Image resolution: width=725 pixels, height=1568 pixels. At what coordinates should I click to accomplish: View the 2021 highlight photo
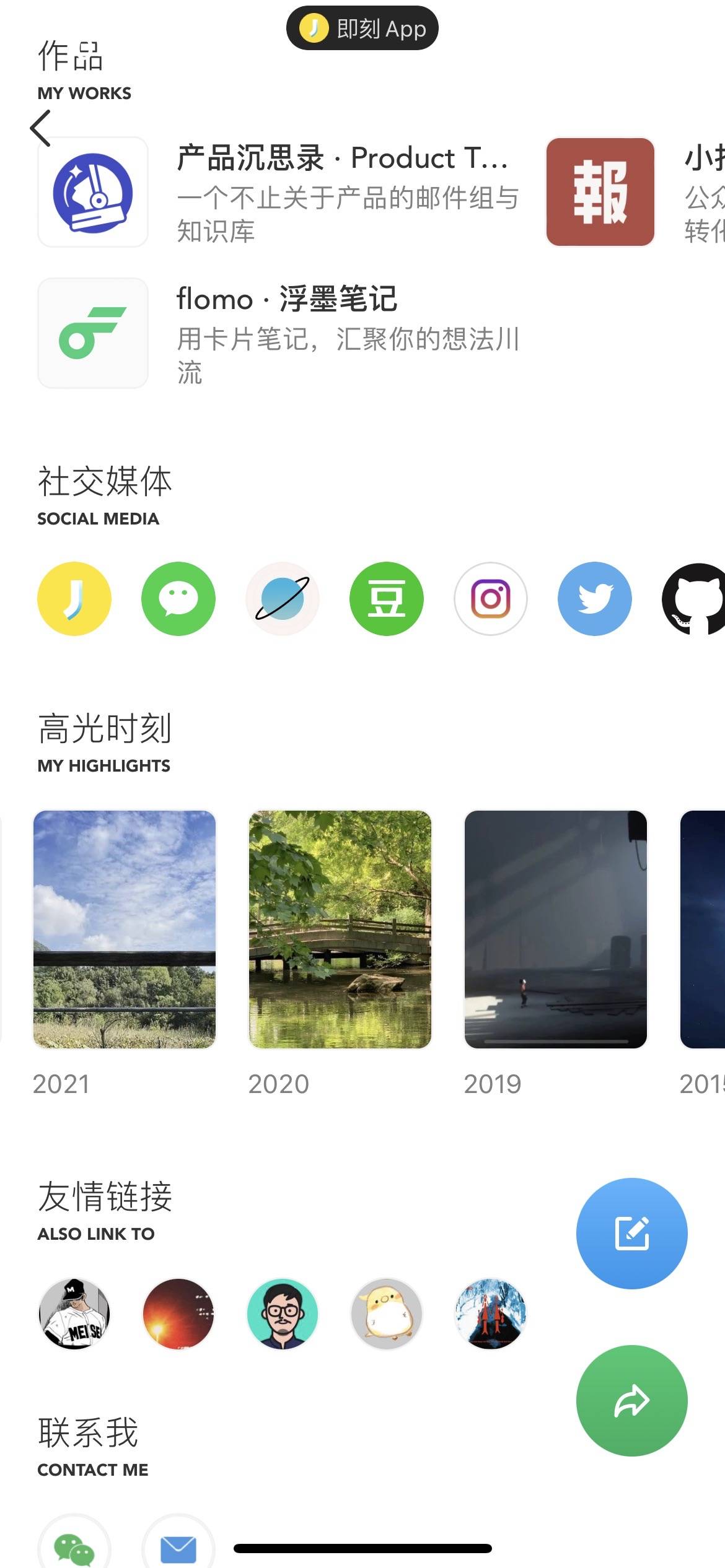(x=125, y=929)
